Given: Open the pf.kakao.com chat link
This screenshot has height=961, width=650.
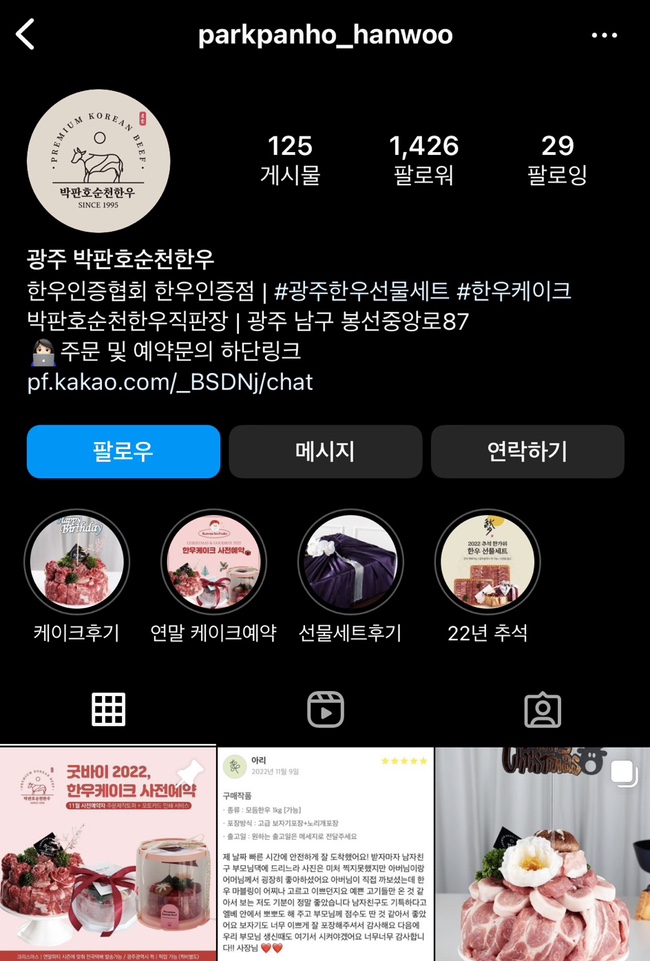Looking at the screenshot, I should tap(170, 382).
